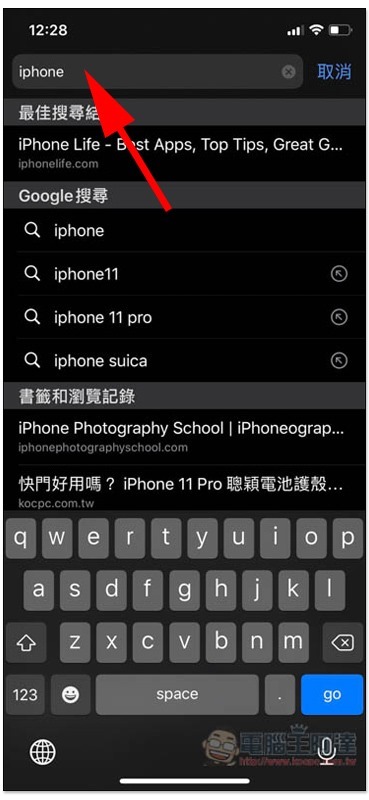The image size is (369, 800).
Task: Open the iPhone Life top hit result
Action: coord(184,153)
